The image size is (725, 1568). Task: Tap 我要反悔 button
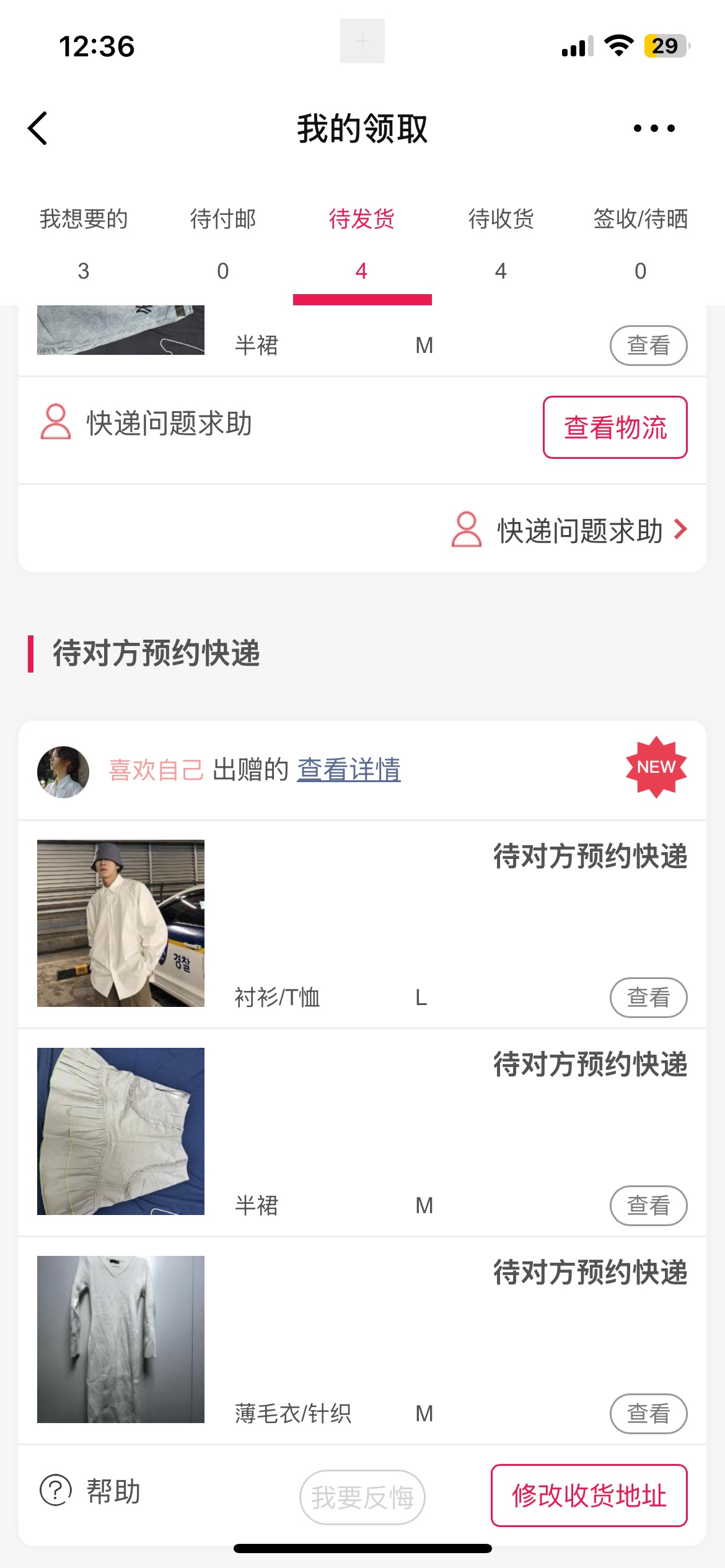click(x=362, y=1497)
